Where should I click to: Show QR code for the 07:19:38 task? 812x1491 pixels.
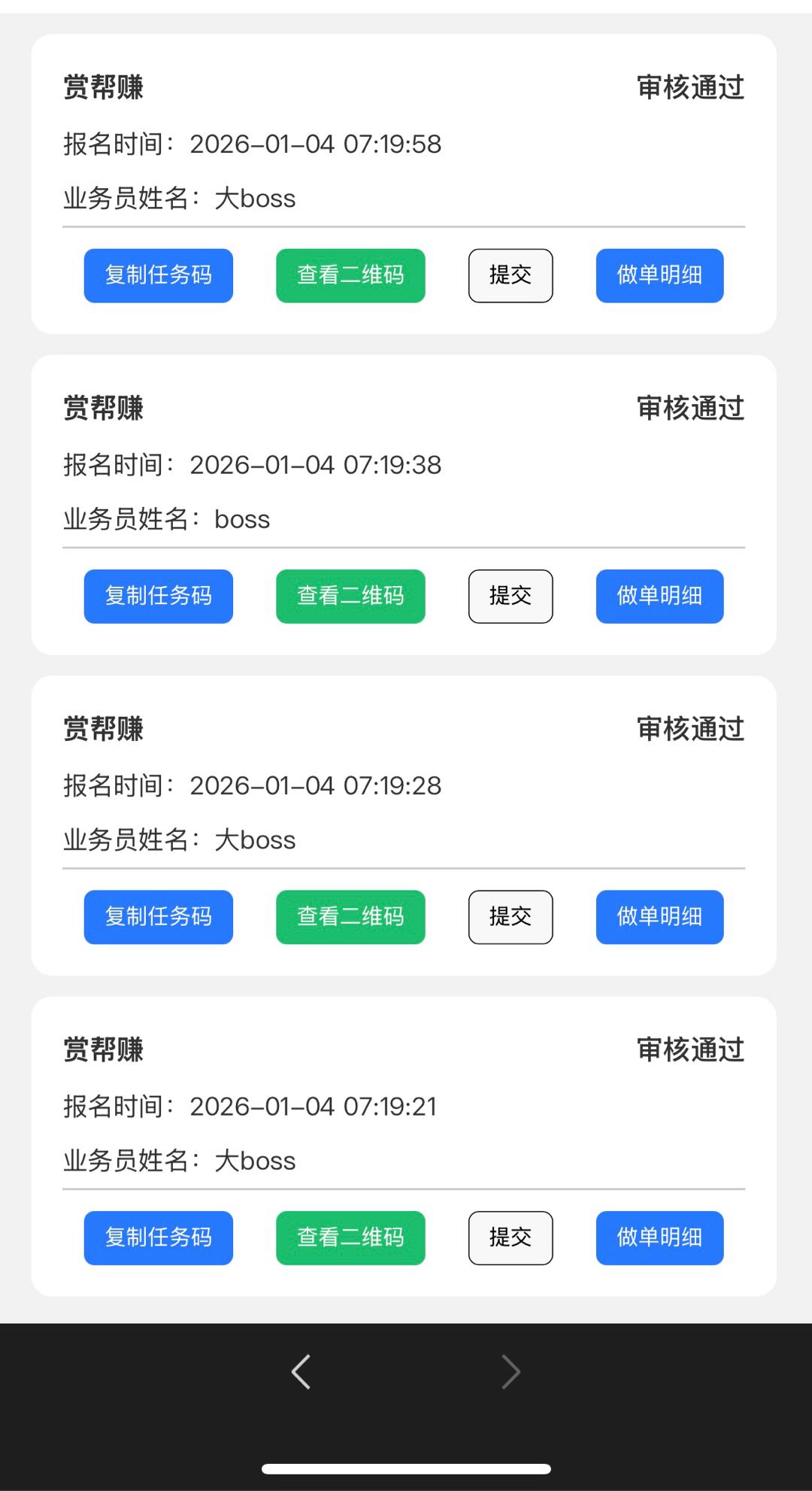[350, 596]
